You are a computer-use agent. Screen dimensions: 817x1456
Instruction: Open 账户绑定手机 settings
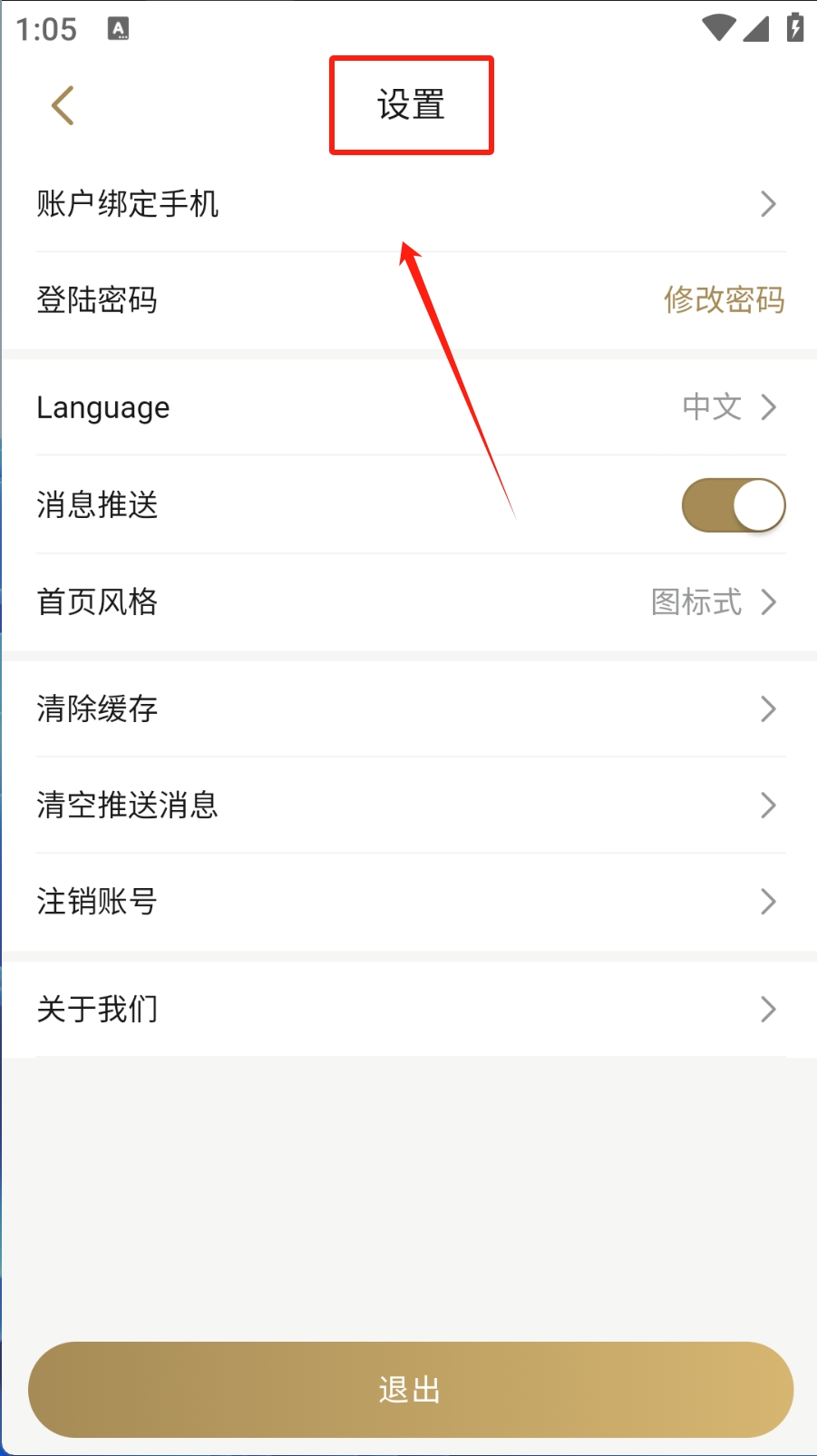coord(408,204)
